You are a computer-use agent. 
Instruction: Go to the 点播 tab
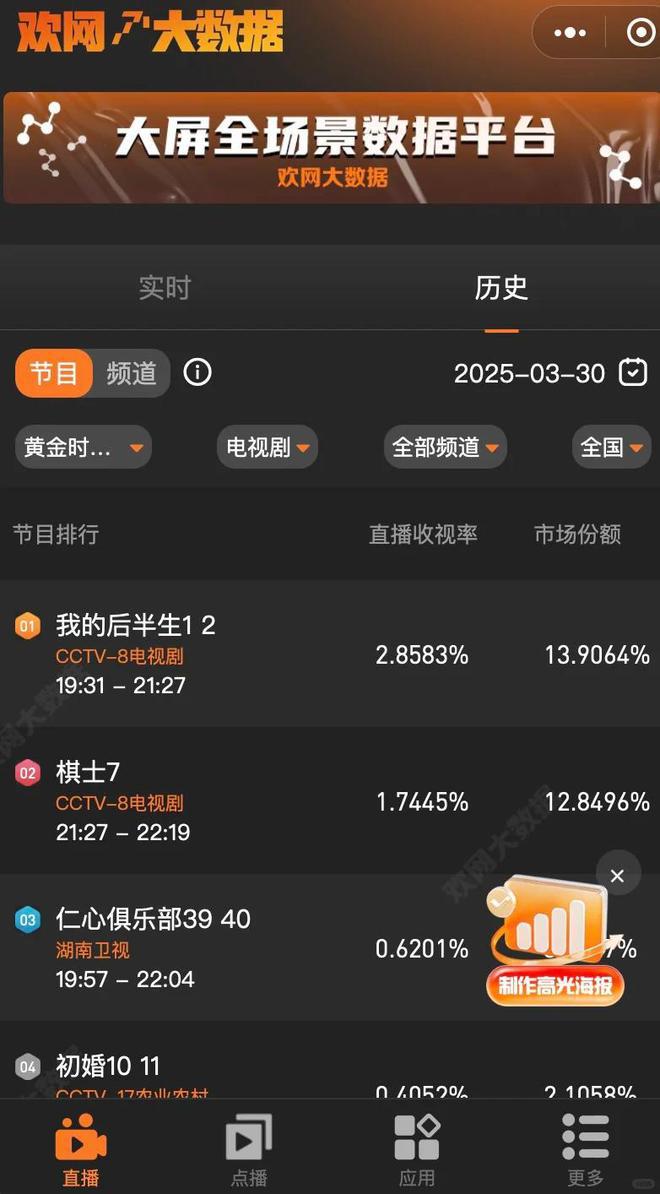[x=249, y=1150]
